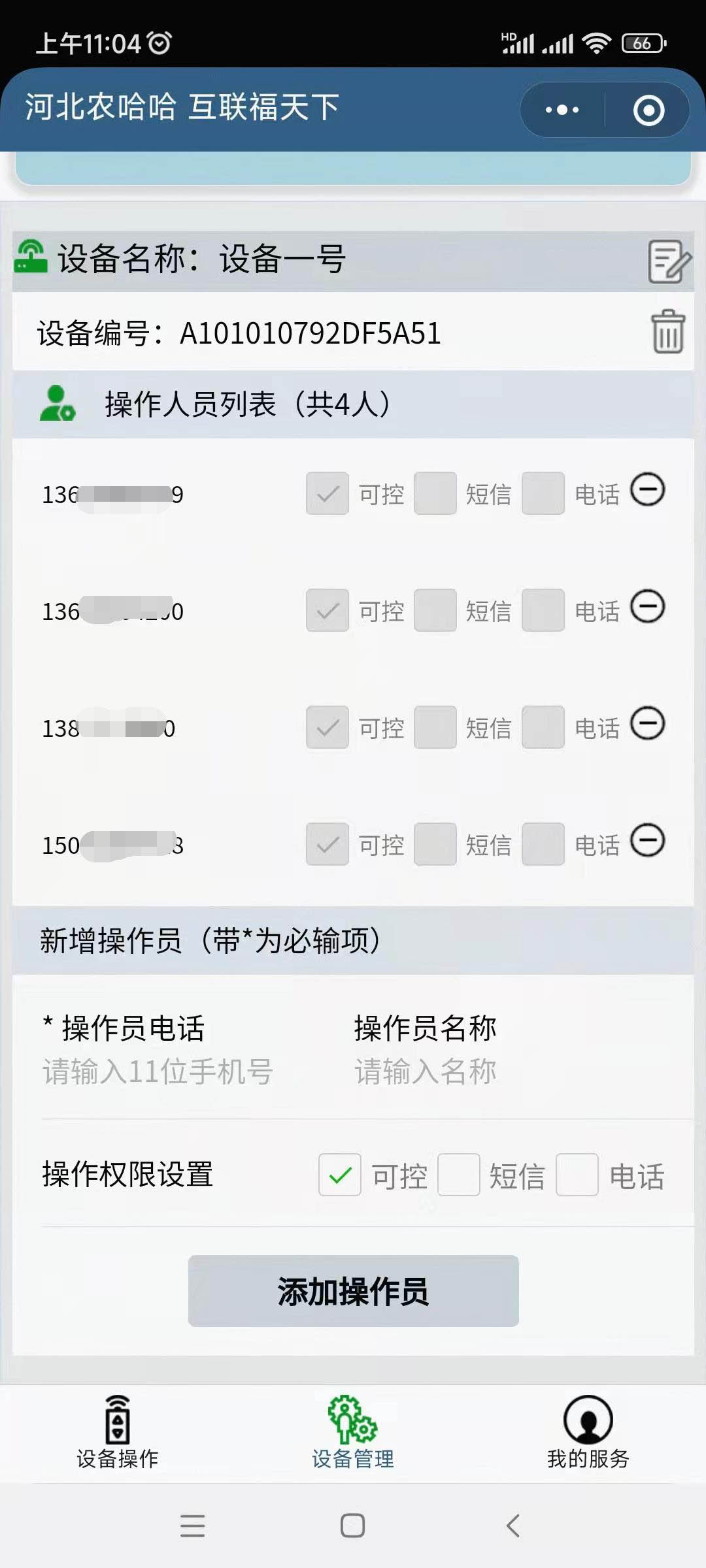The width and height of the screenshot is (706, 1568).
Task: Go back using the system back button
Action: (x=513, y=1526)
